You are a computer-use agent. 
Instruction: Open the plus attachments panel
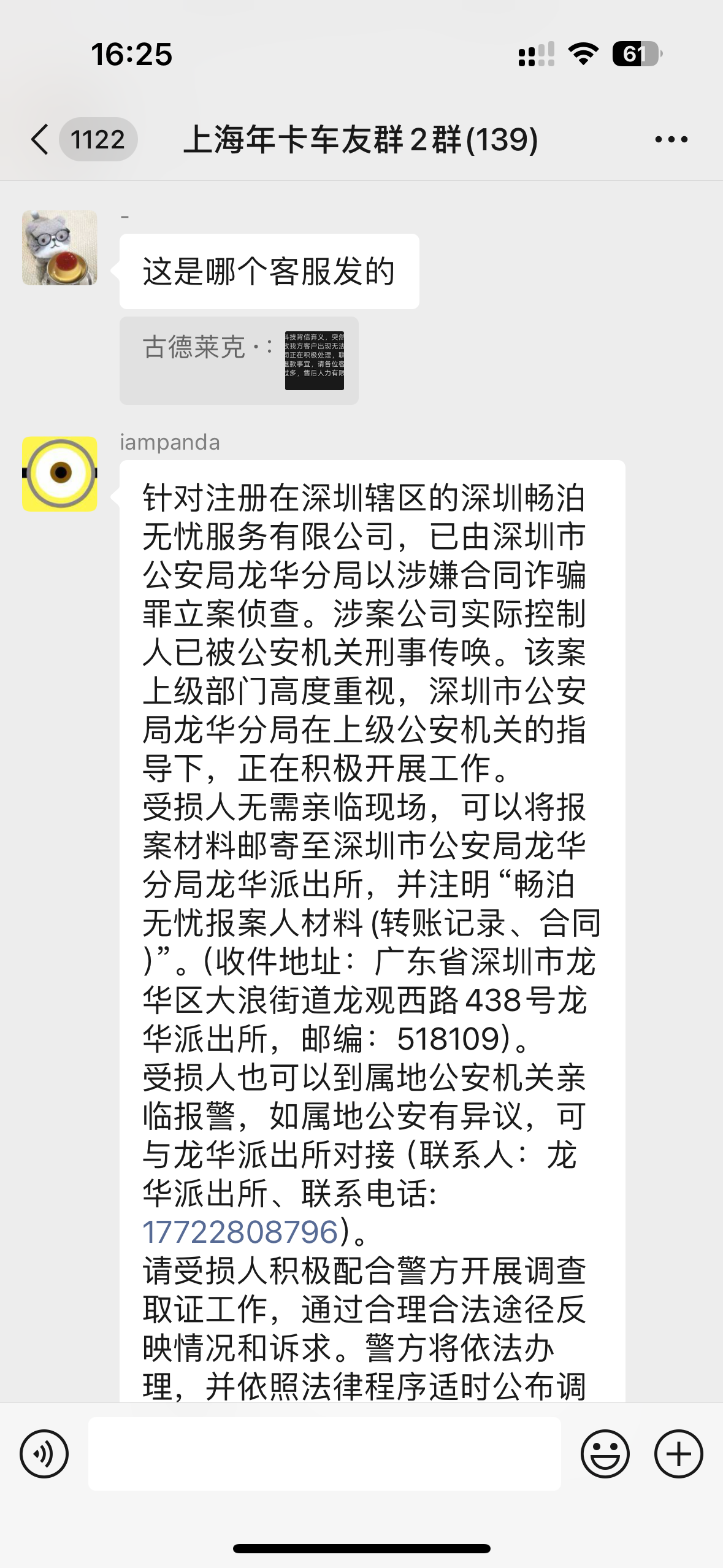tap(678, 1453)
